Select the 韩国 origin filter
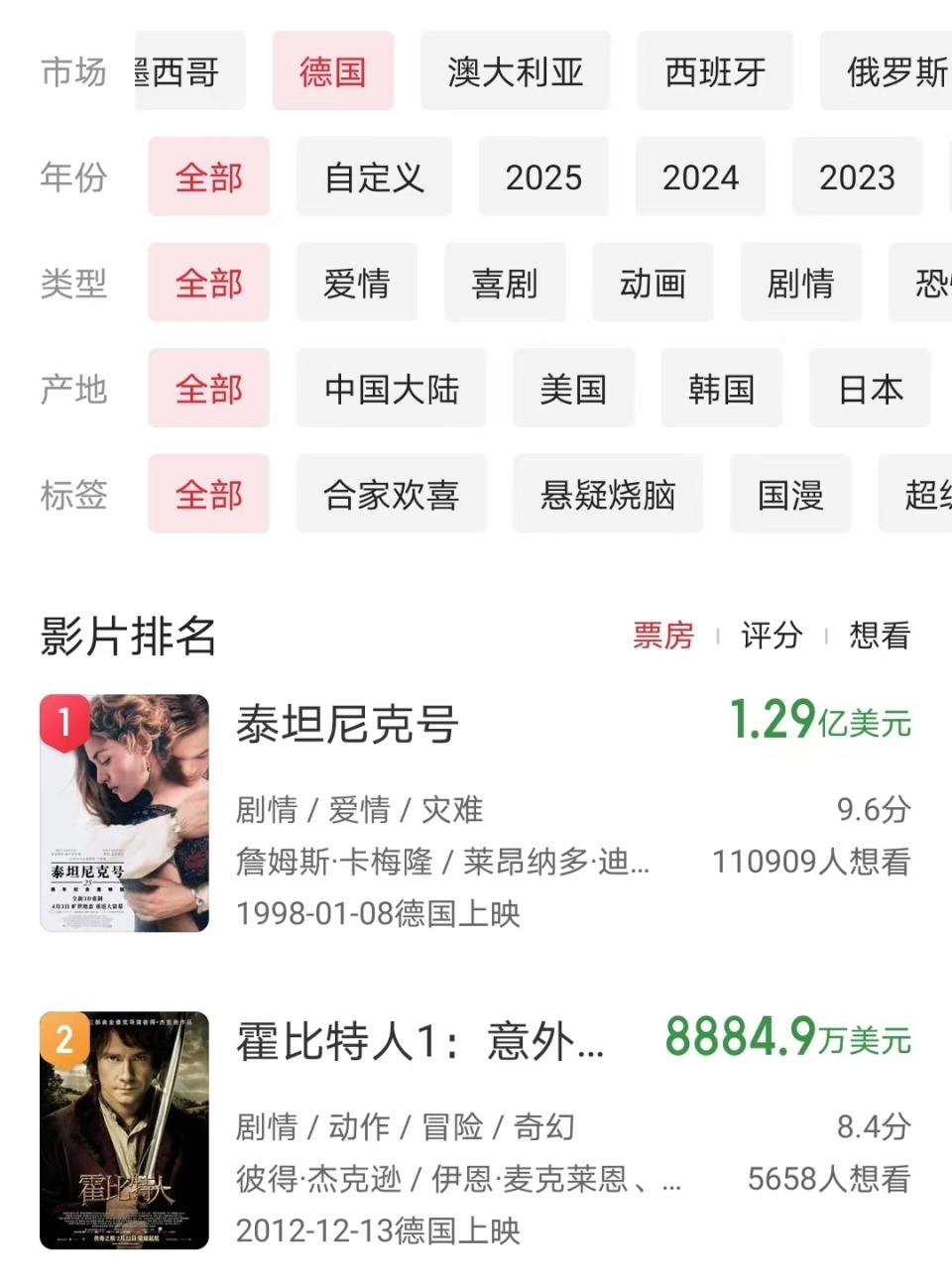Viewport: 952px width, 1283px height. click(722, 389)
